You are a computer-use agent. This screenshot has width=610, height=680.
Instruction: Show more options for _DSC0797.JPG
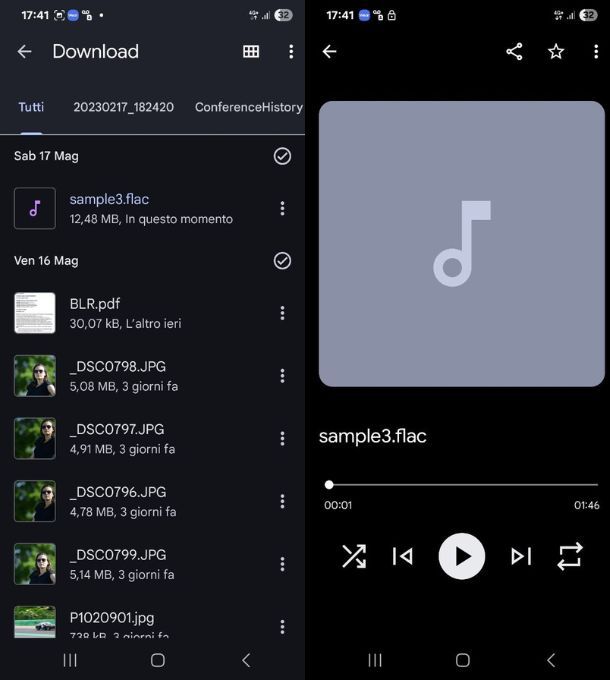tap(282, 438)
